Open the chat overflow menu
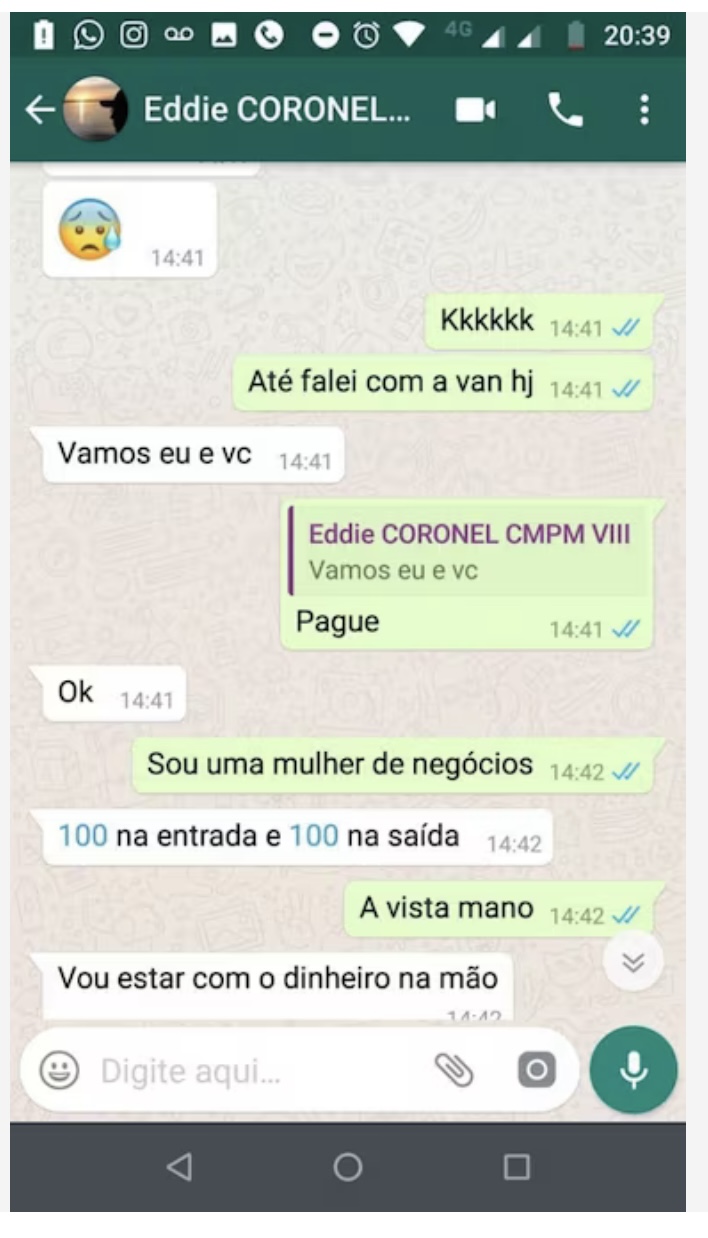The height and width of the screenshot is (1238, 708). pyautogui.click(x=645, y=110)
